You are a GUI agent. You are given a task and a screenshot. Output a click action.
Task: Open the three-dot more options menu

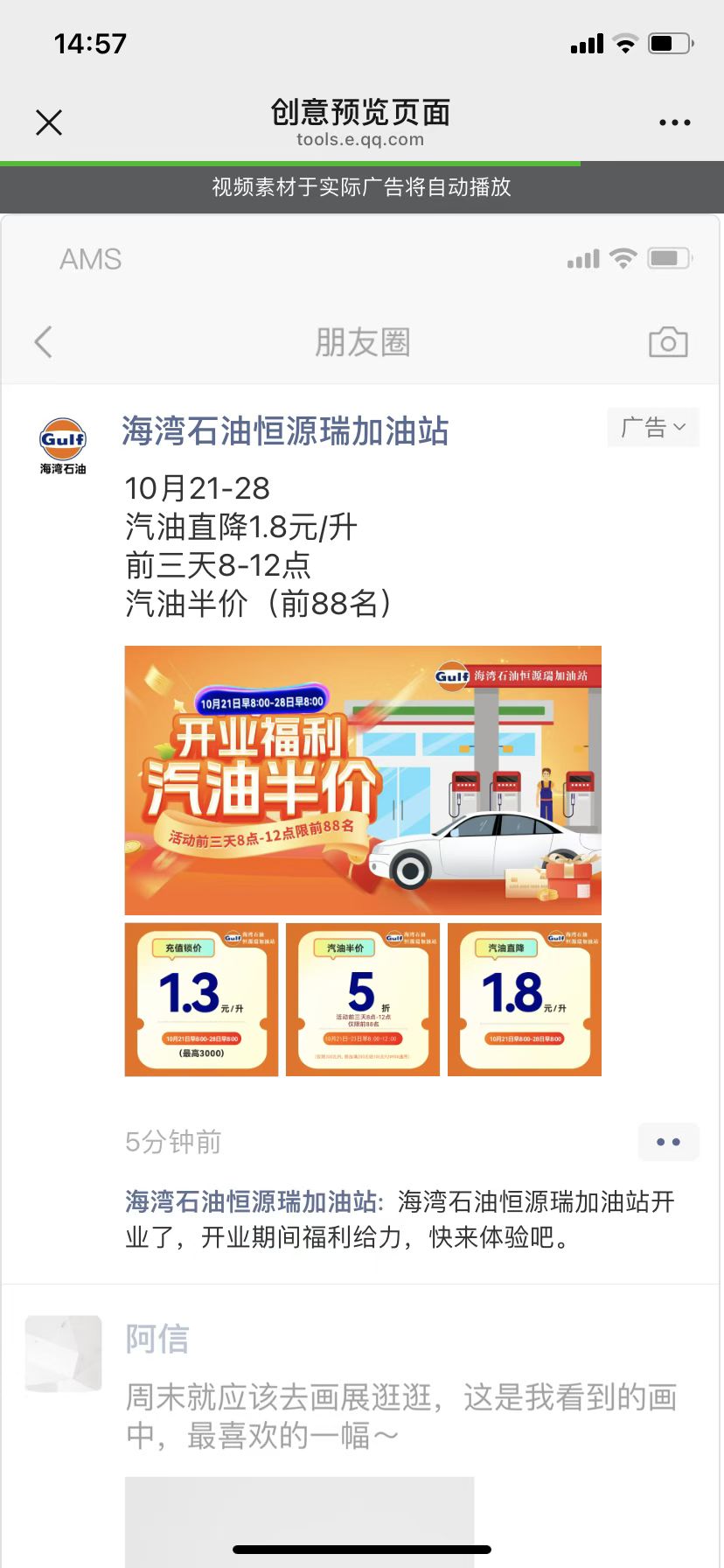coord(674,122)
